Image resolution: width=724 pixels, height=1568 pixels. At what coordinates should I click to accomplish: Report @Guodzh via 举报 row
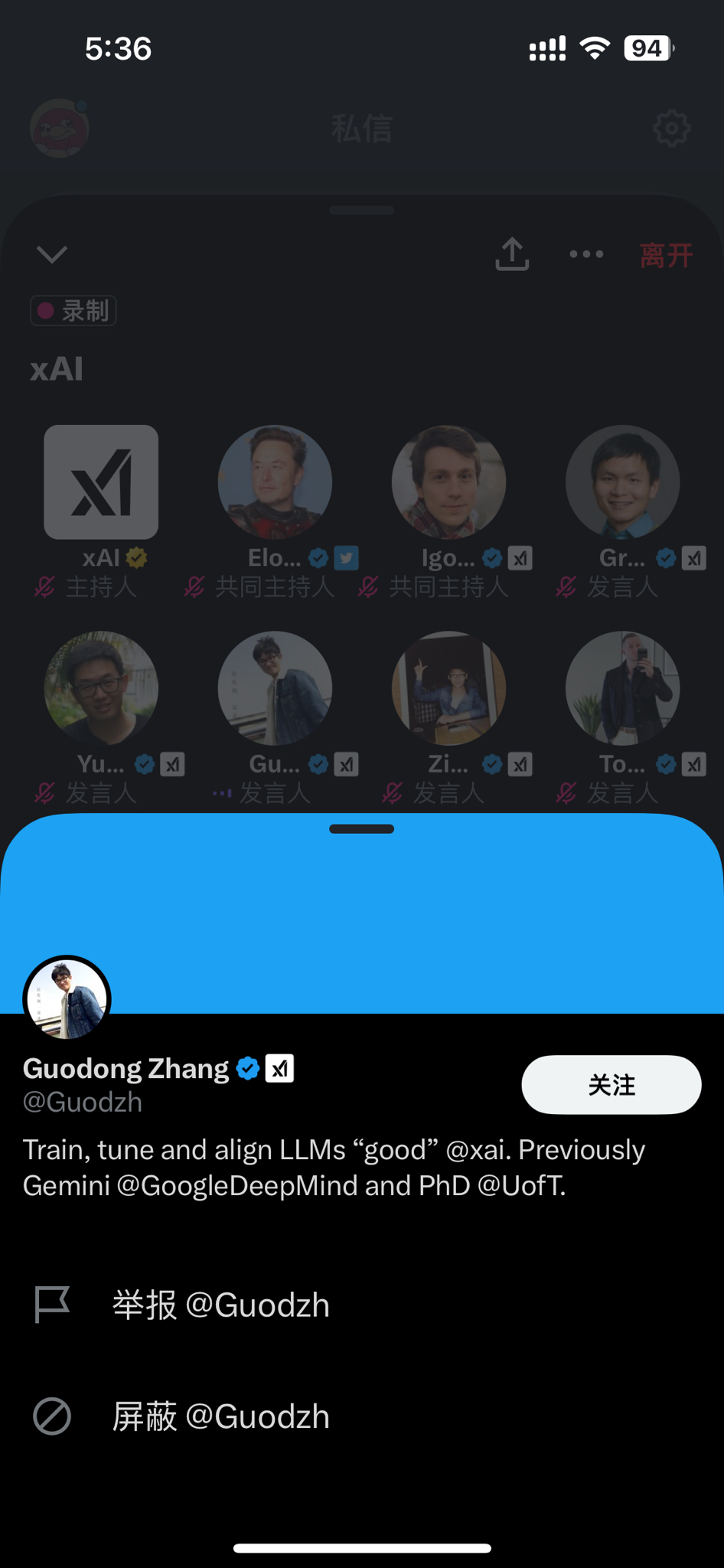pos(220,1305)
